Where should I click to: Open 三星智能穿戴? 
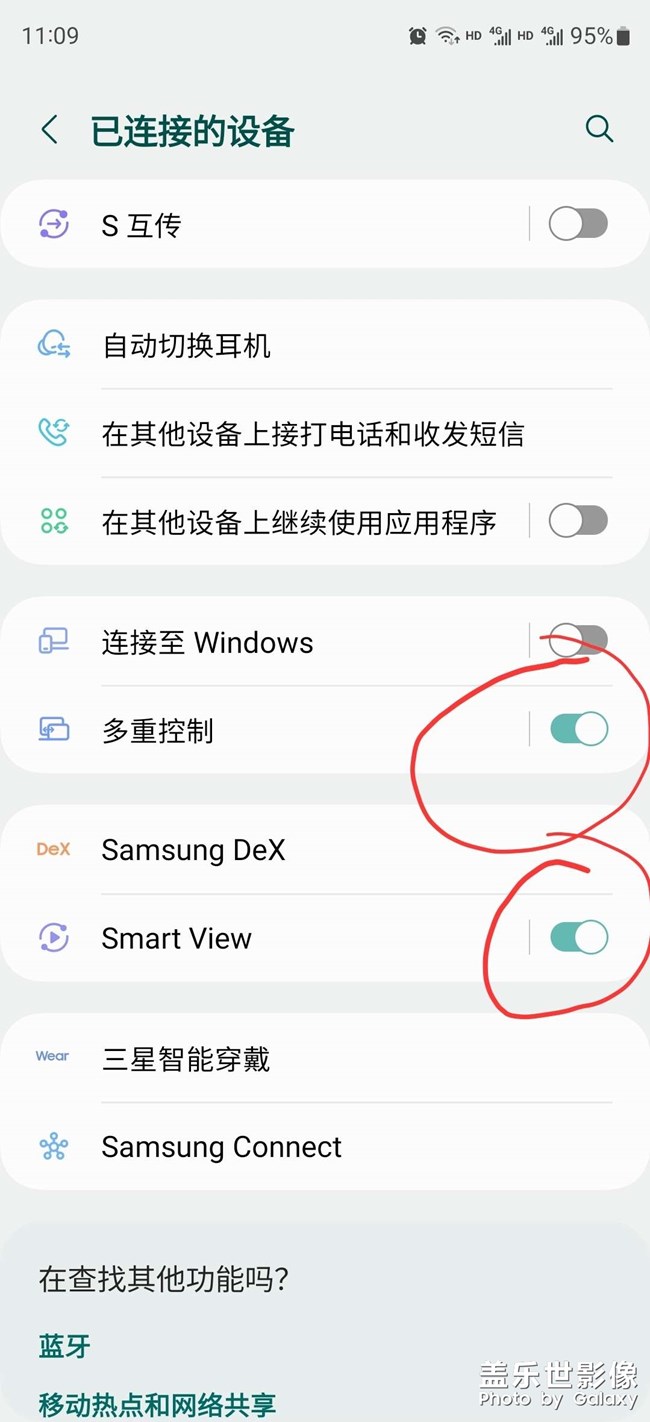tap(300, 1059)
